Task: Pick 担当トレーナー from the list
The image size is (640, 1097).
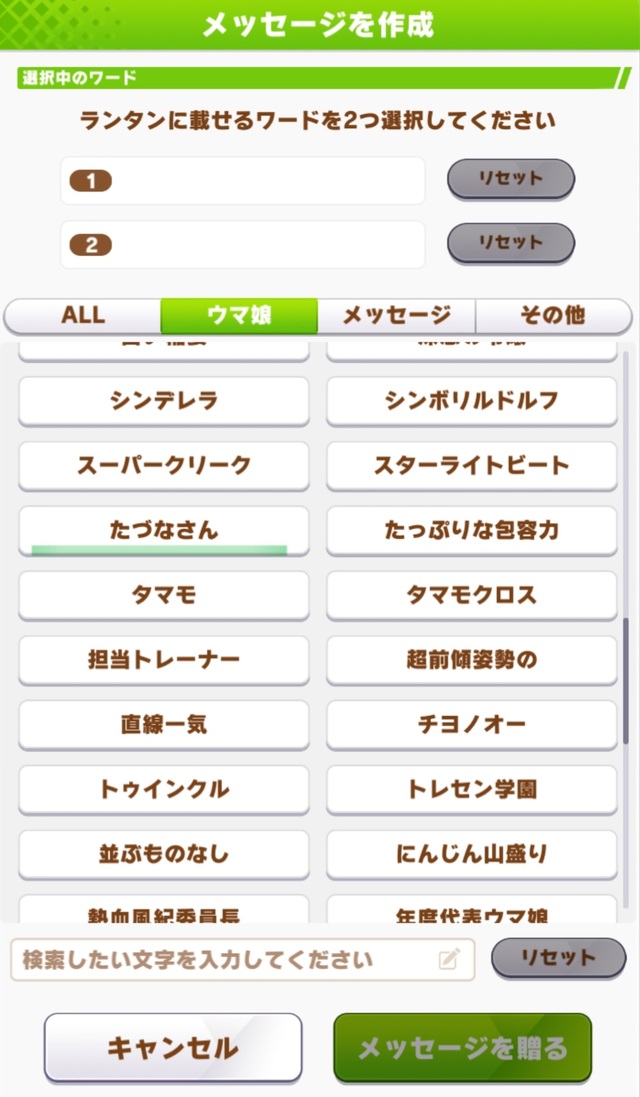Action: tap(164, 660)
